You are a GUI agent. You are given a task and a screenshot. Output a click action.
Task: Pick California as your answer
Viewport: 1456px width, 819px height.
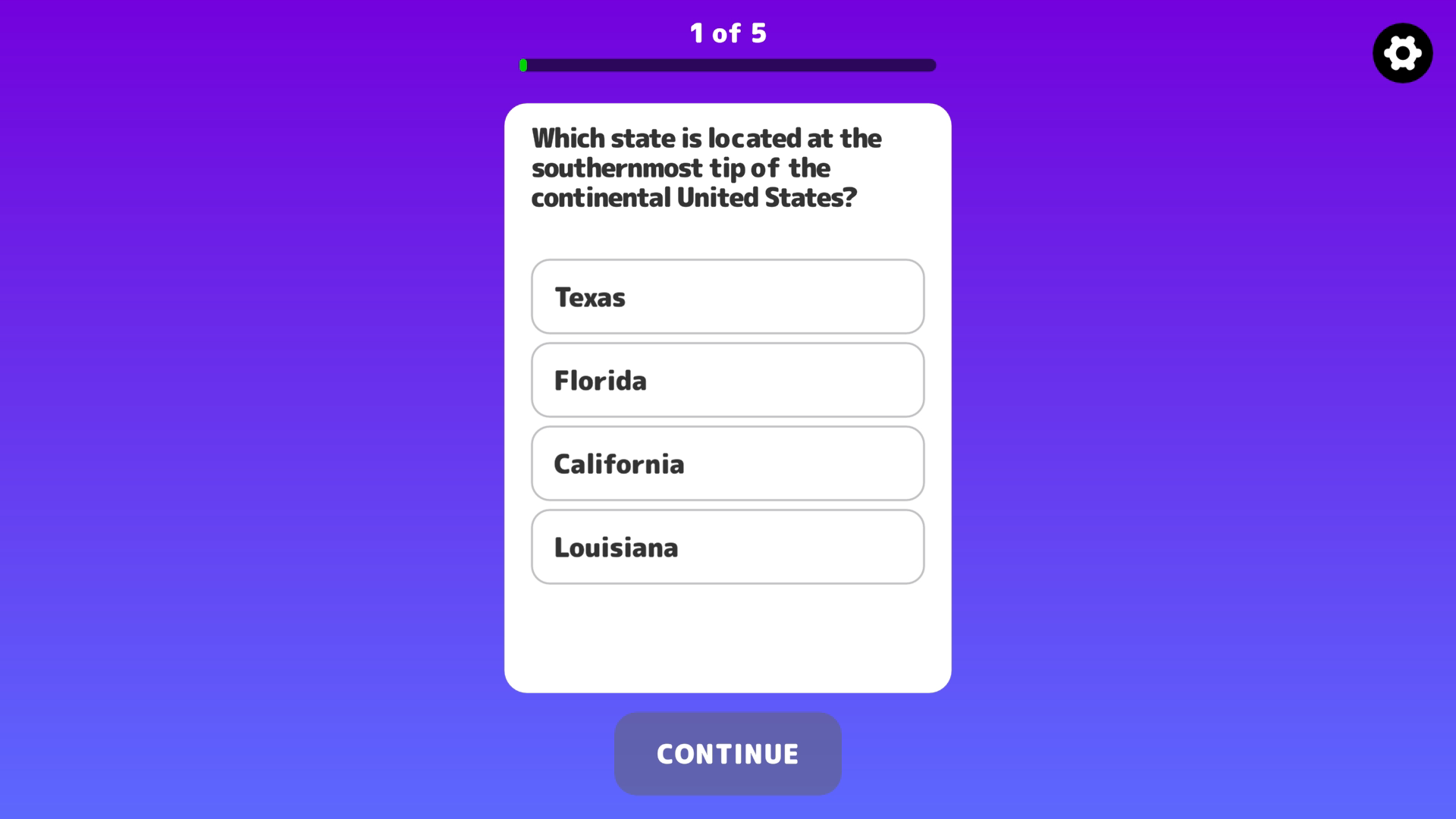727,463
